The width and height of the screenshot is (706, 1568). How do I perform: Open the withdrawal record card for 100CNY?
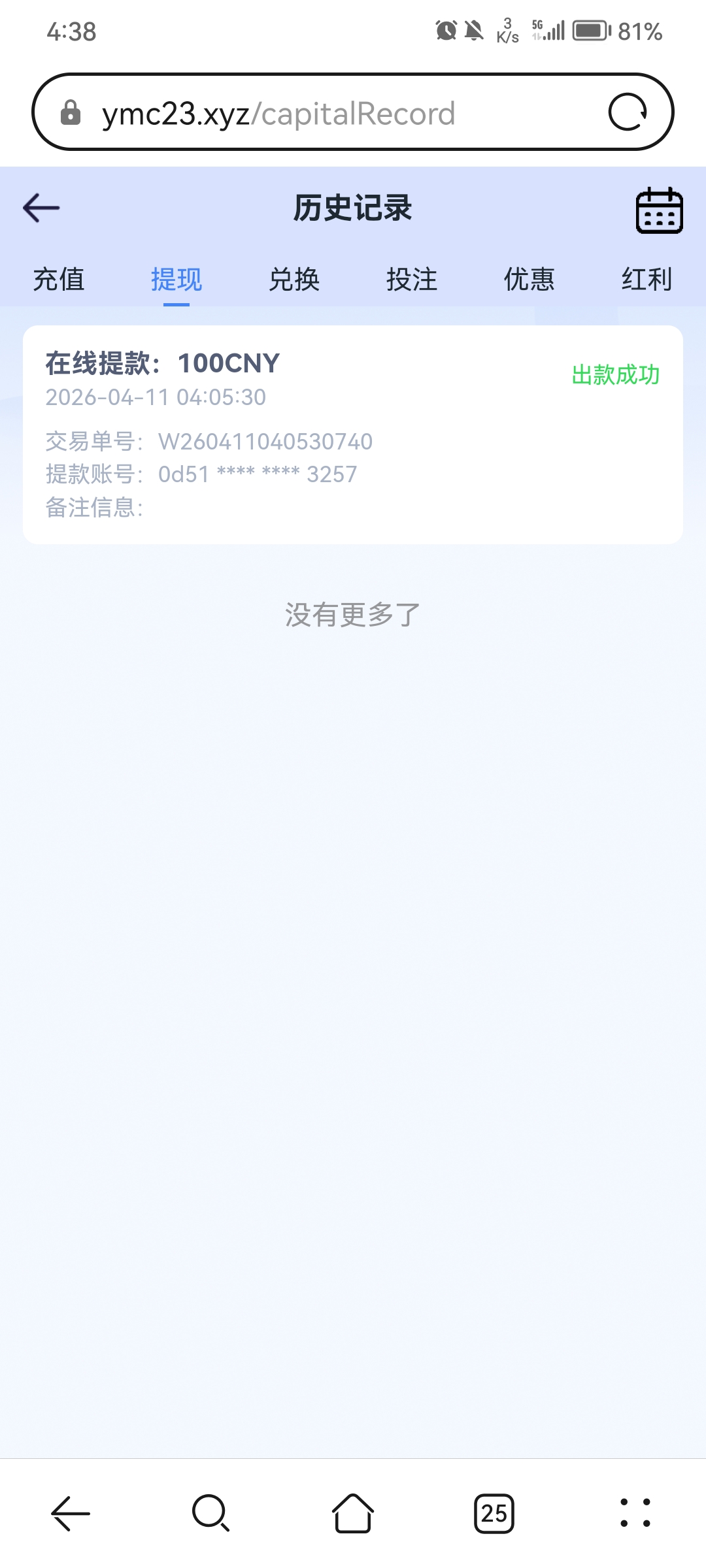tap(353, 434)
